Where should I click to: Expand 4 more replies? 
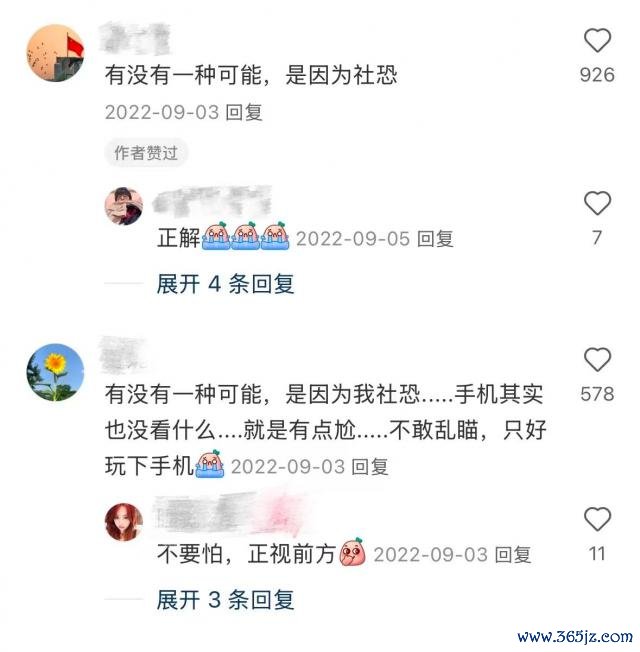225,284
